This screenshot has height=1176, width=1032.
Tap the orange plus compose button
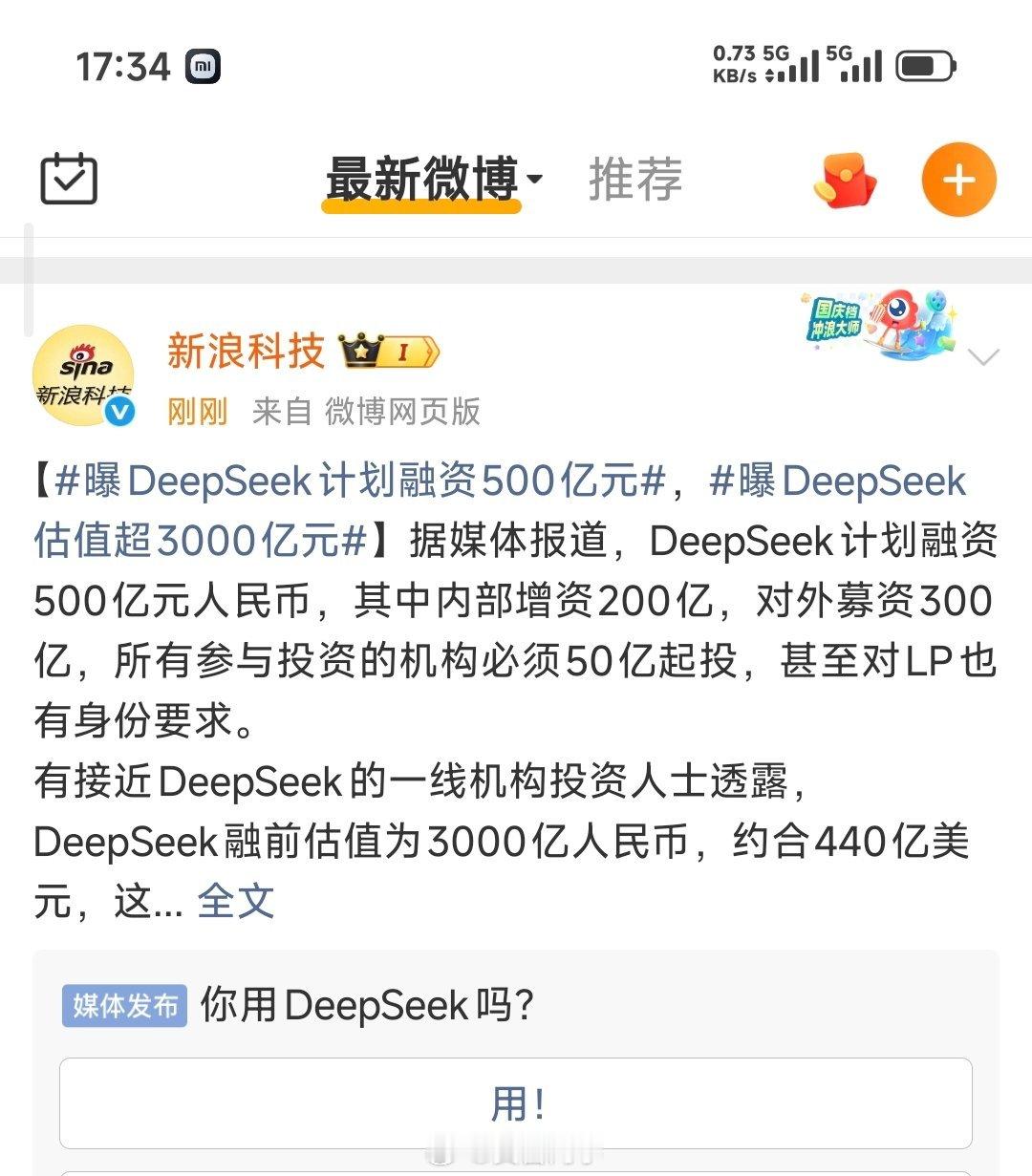pyautogui.click(x=959, y=179)
